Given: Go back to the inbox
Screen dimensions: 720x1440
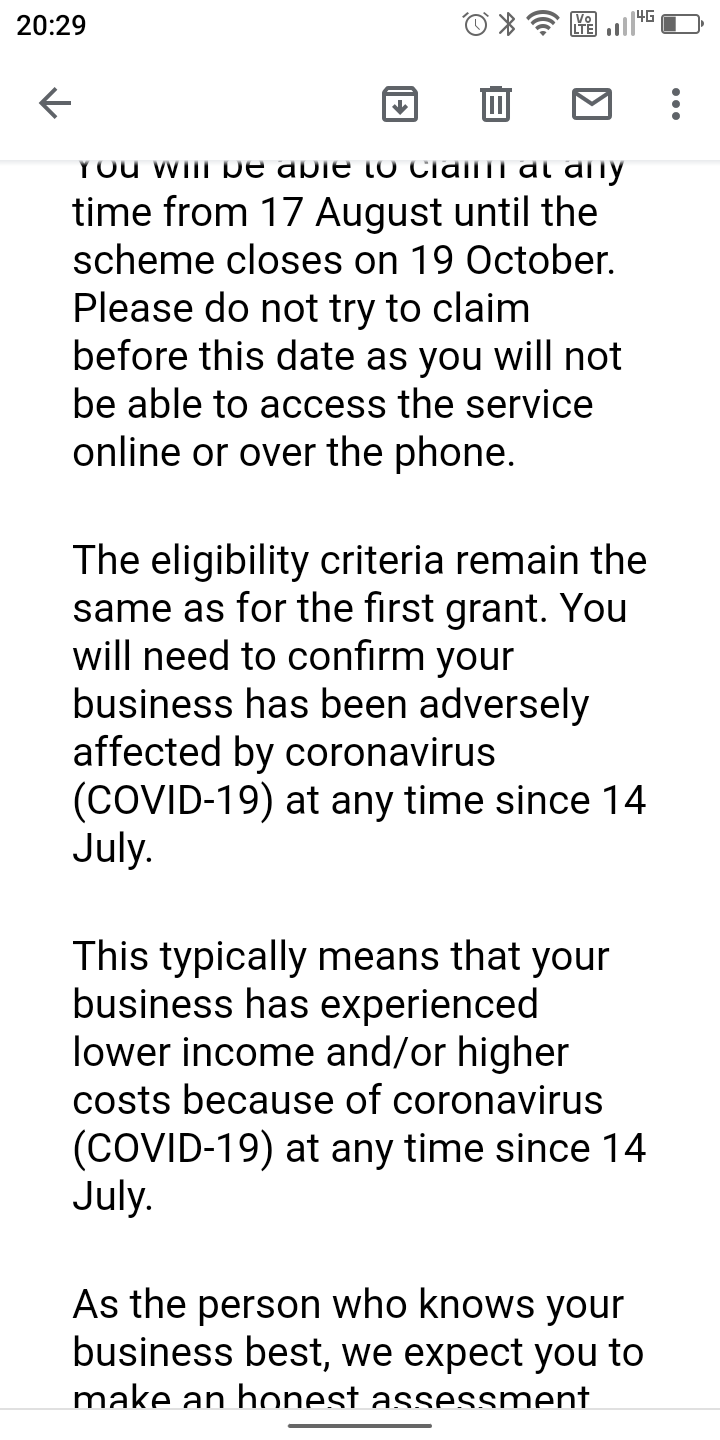Looking at the screenshot, I should (x=55, y=103).
